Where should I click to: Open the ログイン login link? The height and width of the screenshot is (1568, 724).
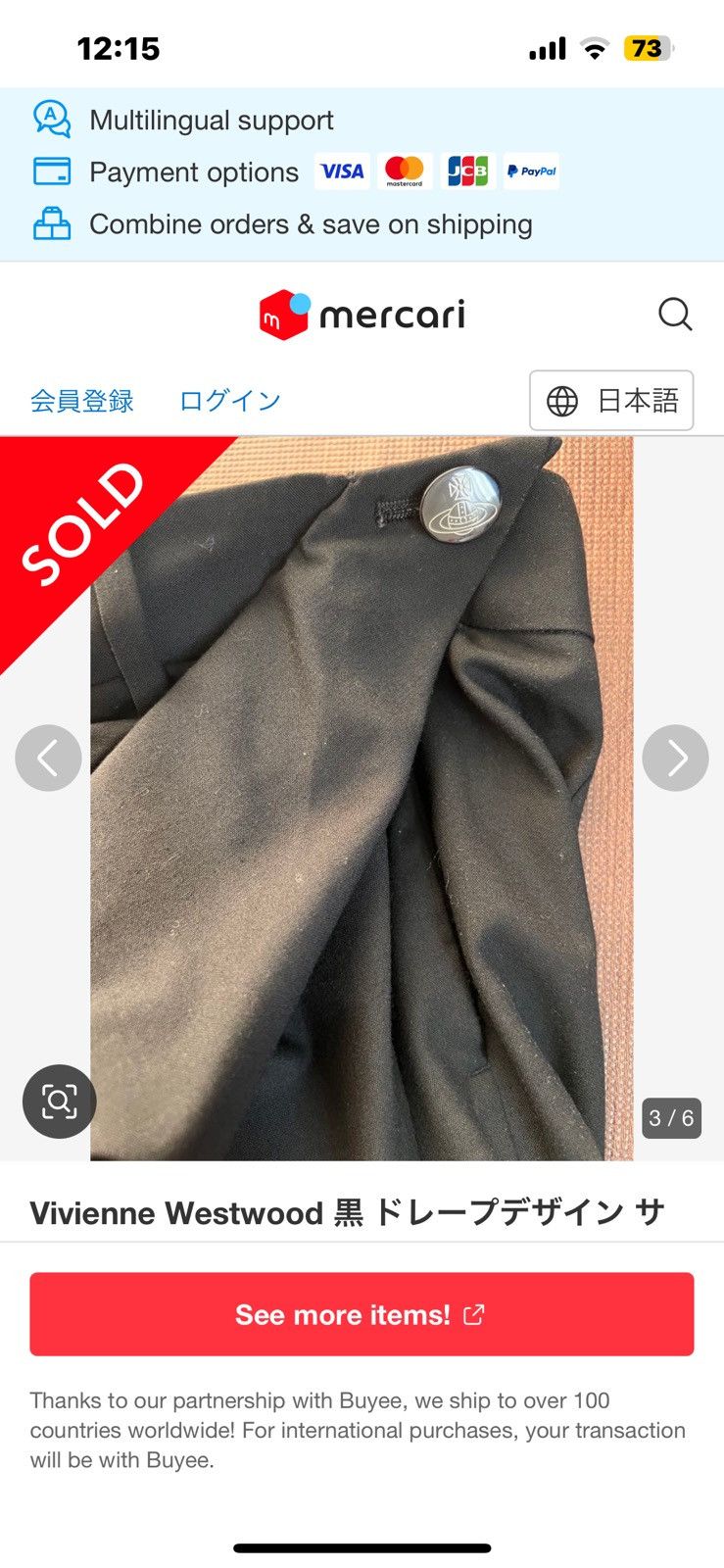tap(230, 401)
